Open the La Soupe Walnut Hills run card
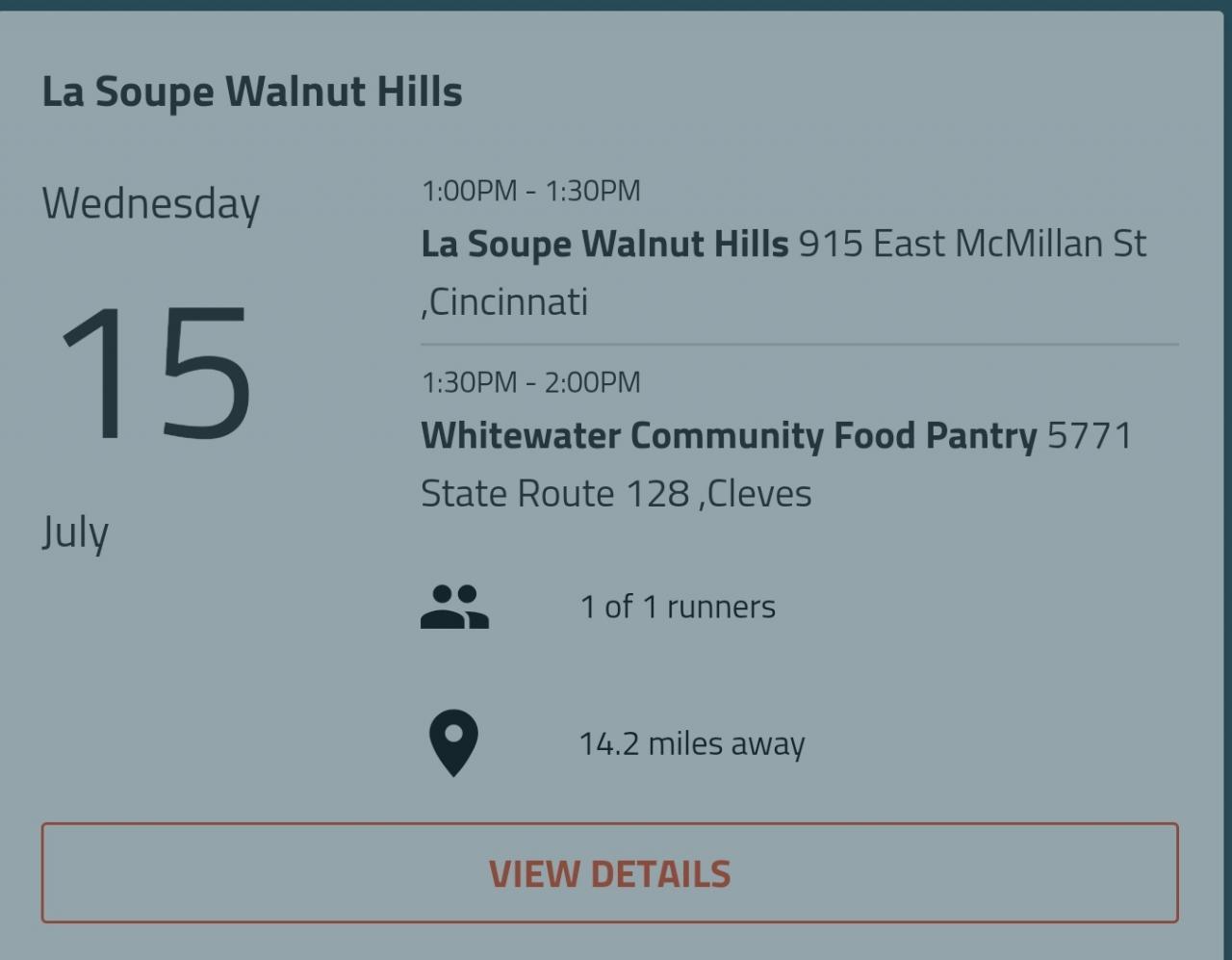The width and height of the screenshot is (1232, 960). coord(252,92)
